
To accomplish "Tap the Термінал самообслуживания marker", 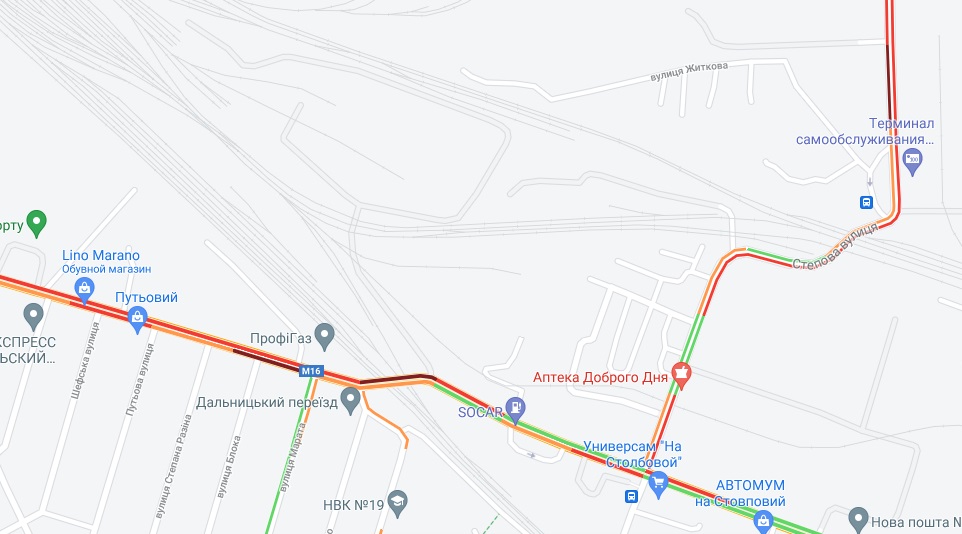I will tap(911, 159).
